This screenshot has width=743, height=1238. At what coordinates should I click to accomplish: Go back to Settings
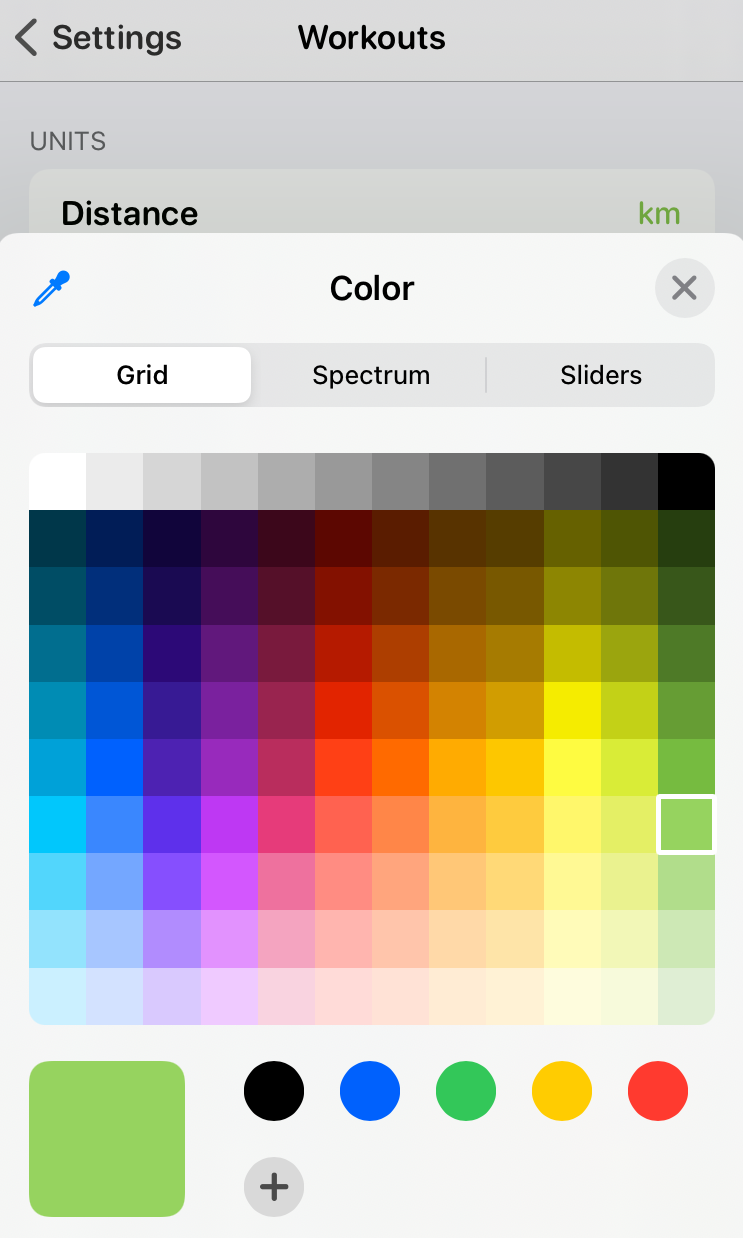pos(98,38)
